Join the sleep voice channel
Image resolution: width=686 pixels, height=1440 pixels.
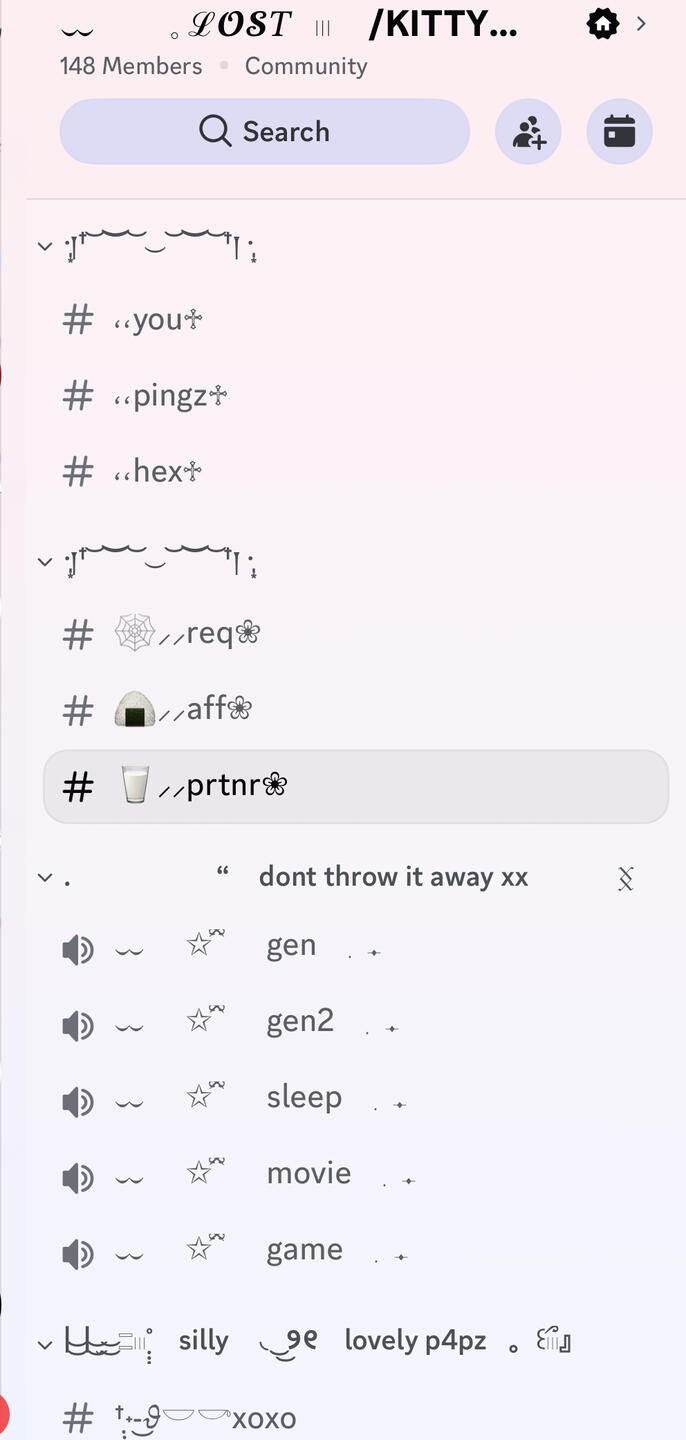[x=304, y=1098]
